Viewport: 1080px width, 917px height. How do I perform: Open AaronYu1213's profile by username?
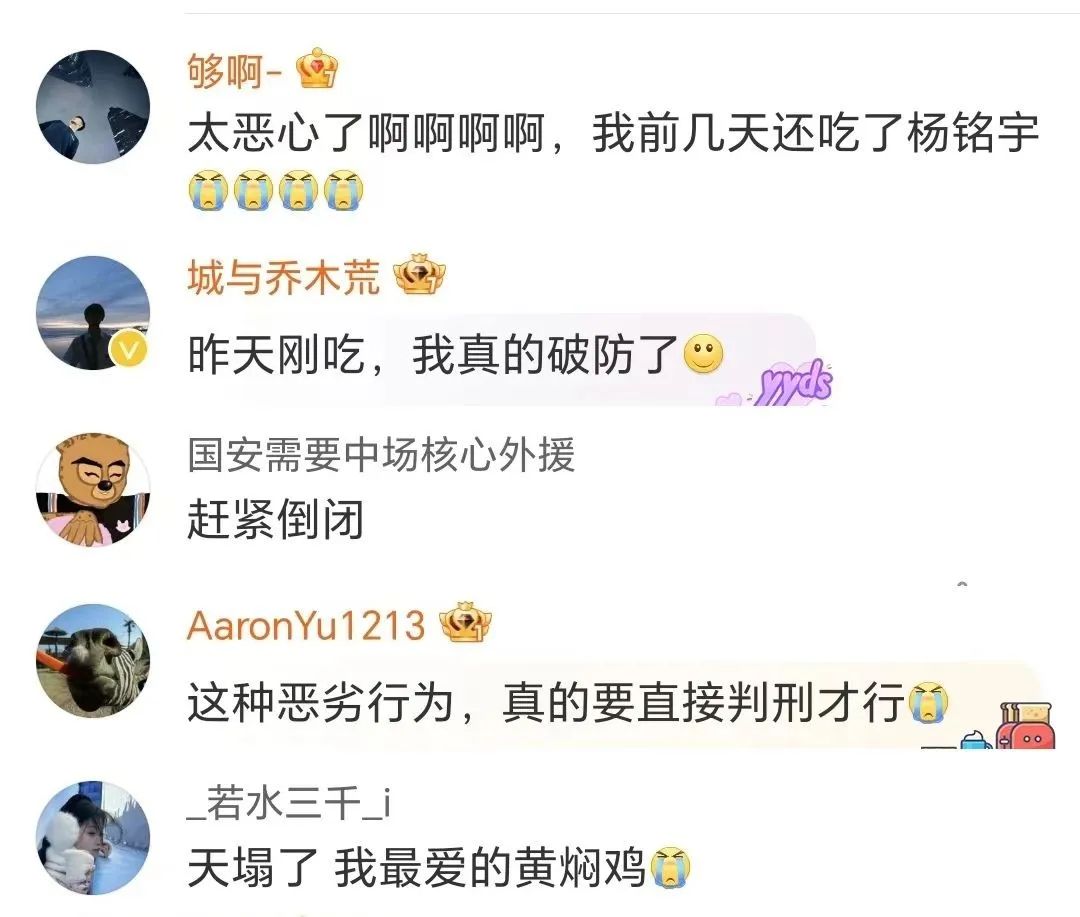tap(306, 626)
